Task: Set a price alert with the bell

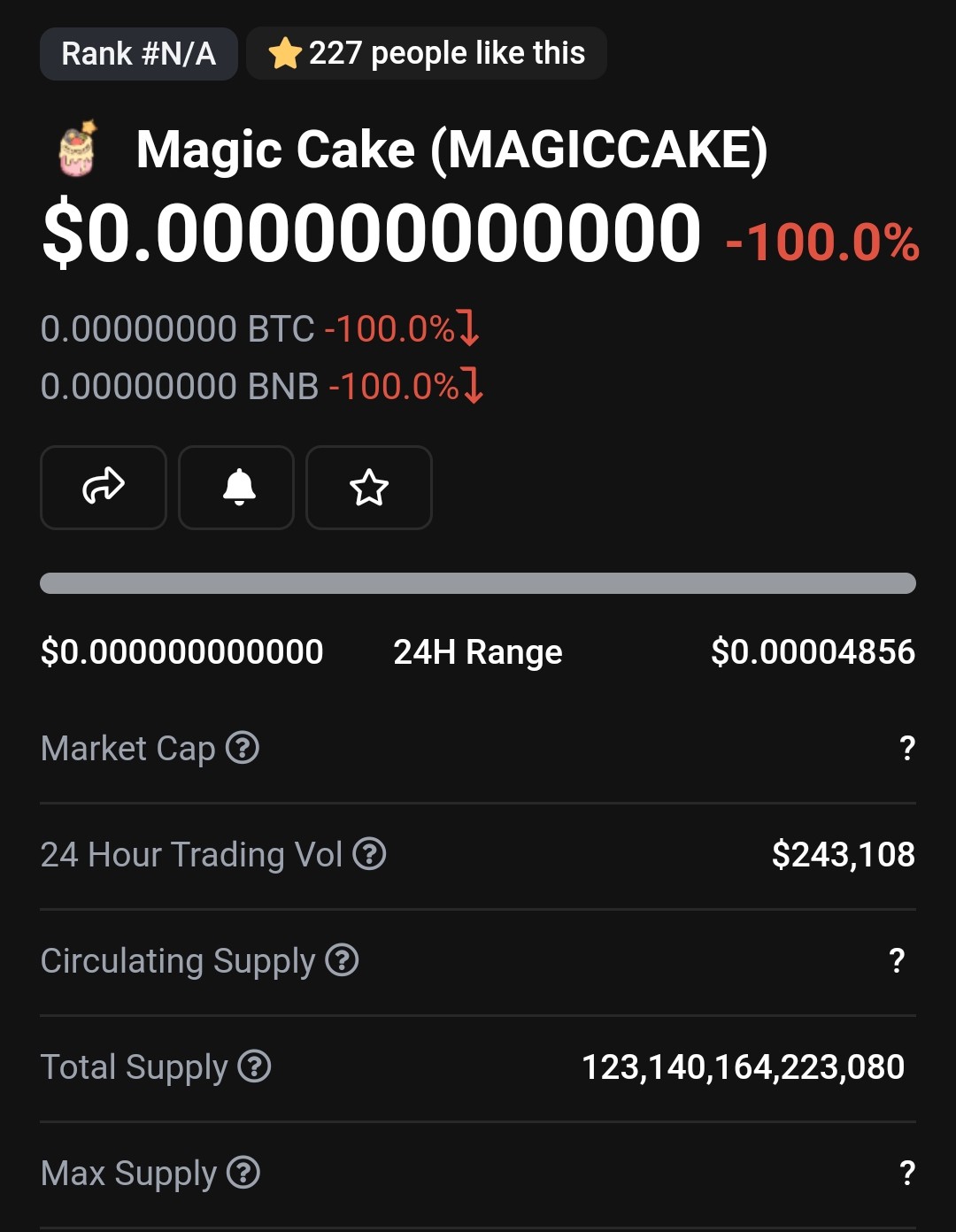Action: point(236,488)
